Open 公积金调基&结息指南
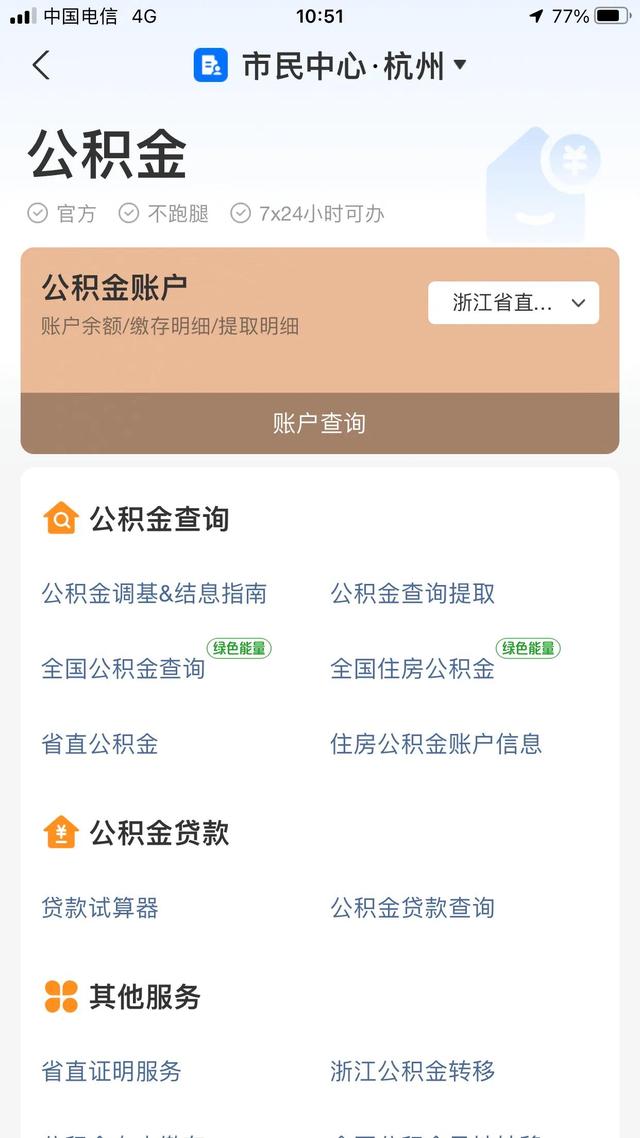640x1138 pixels. [154, 593]
